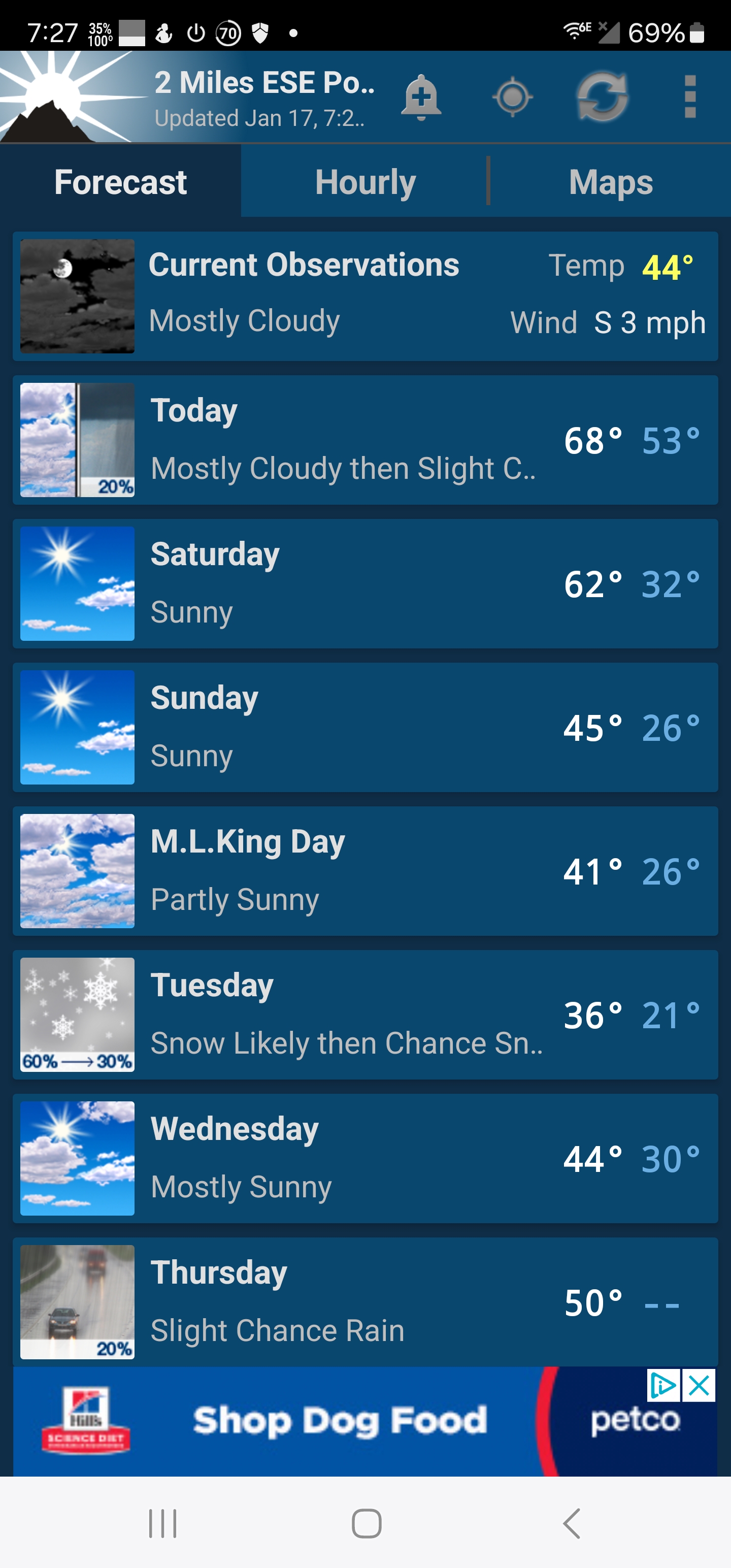Viewport: 731px width, 1568px height.
Task: View Tuesday's snow forecast
Action: pyautogui.click(x=365, y=1015)
